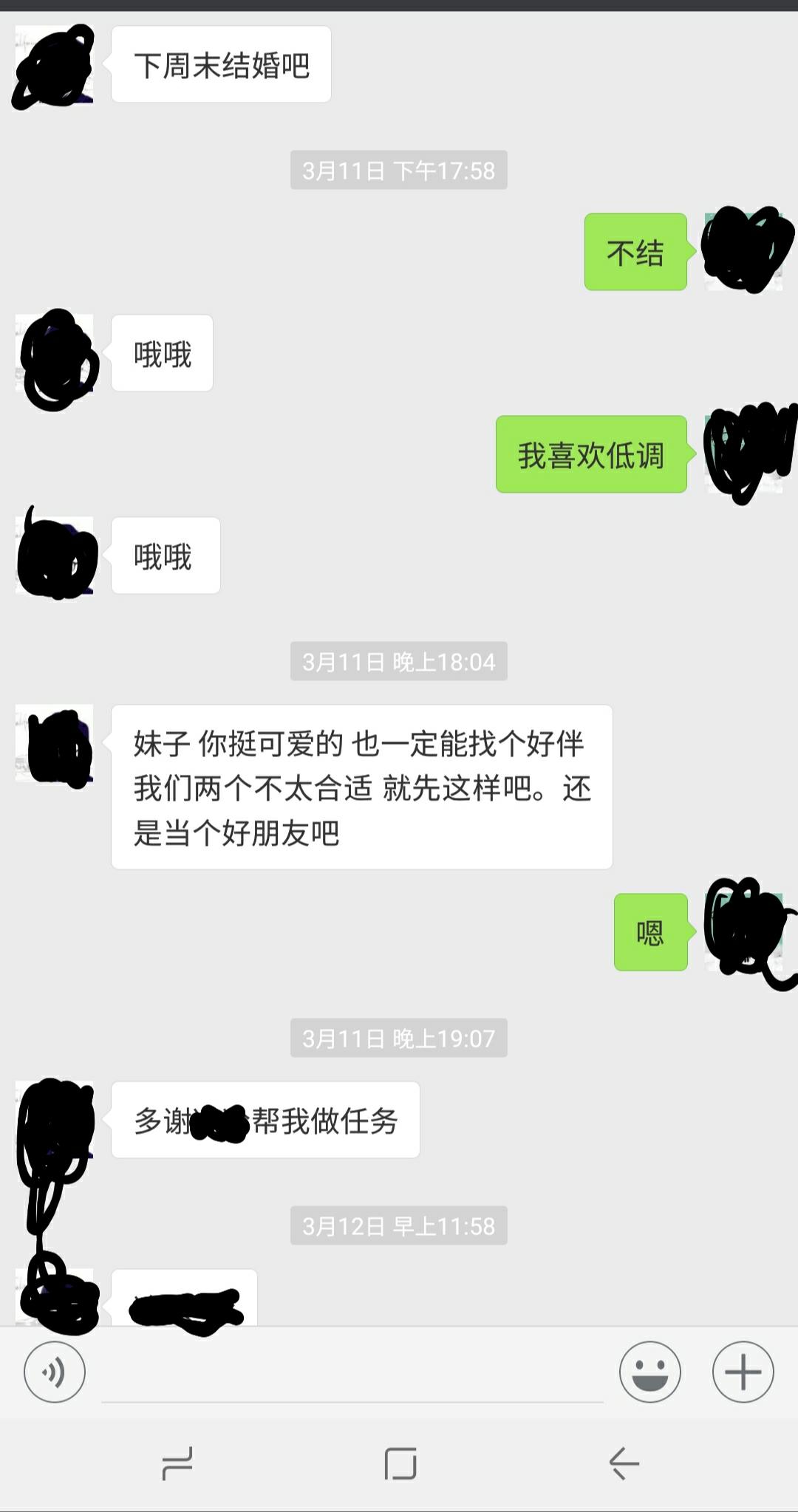Image resolution: width=798 pixels, height=1512 pixels.
Task: Go to the system home screen
Action: 400,1463
